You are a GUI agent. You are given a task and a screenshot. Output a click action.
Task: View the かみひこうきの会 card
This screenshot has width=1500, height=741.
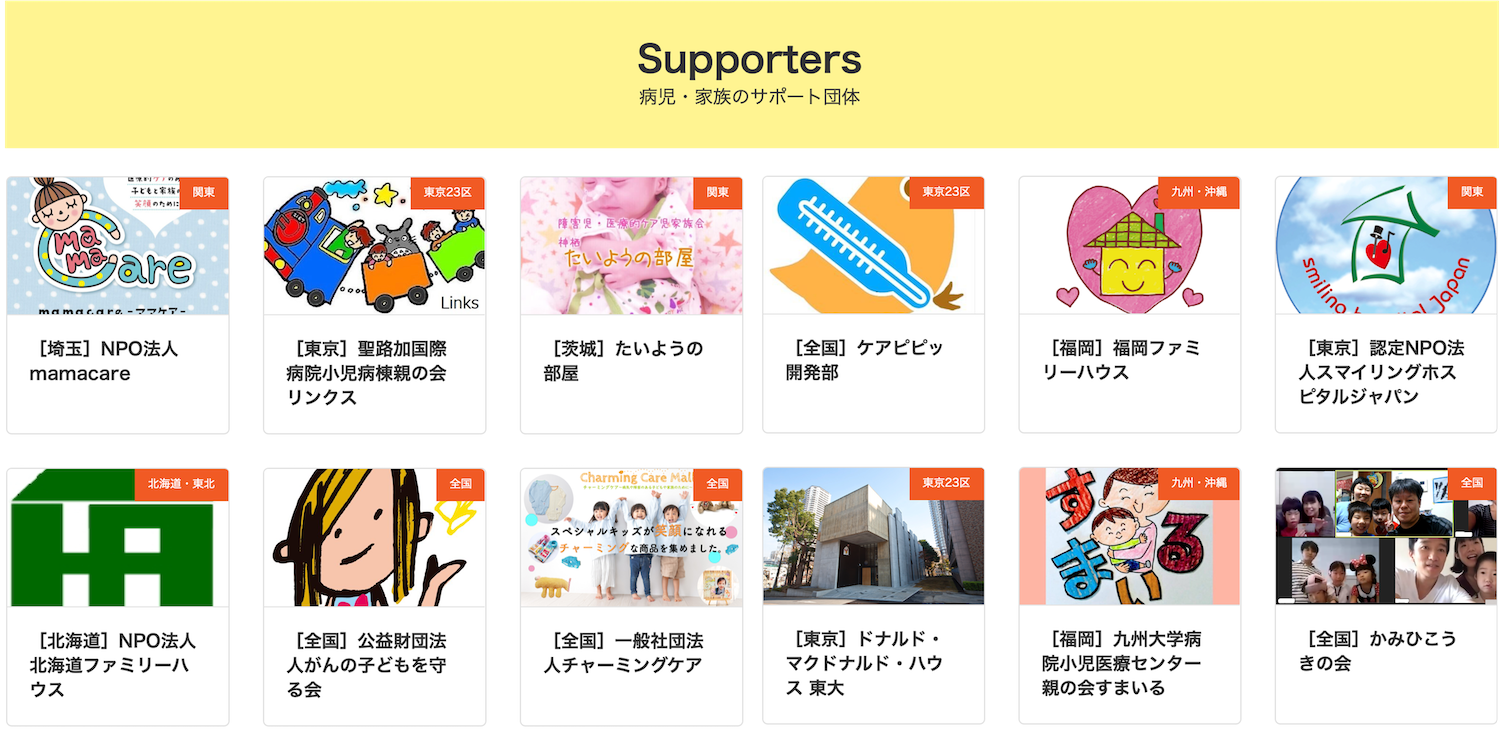[1386, 596]
